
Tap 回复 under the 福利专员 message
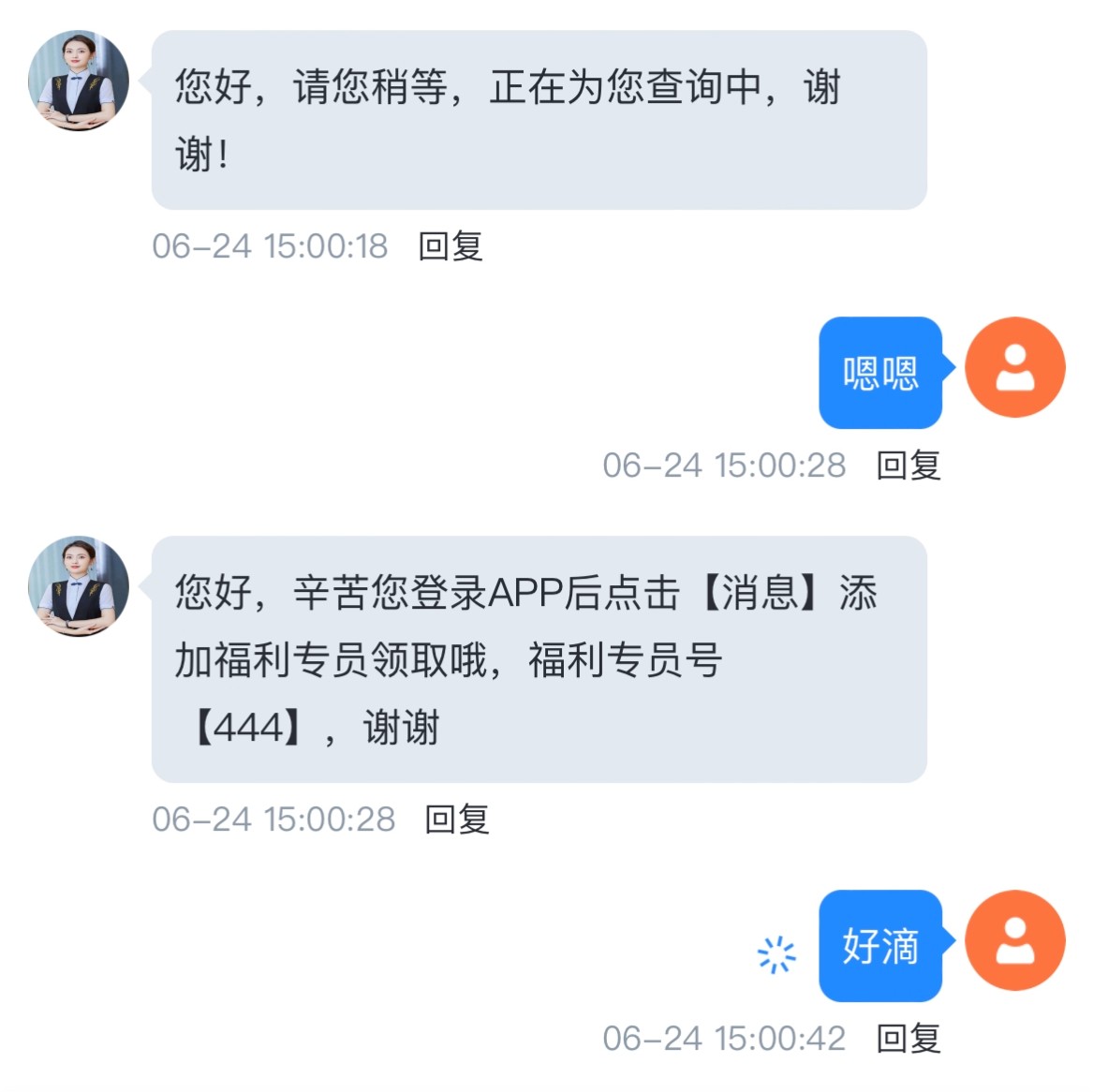point(456,819)
